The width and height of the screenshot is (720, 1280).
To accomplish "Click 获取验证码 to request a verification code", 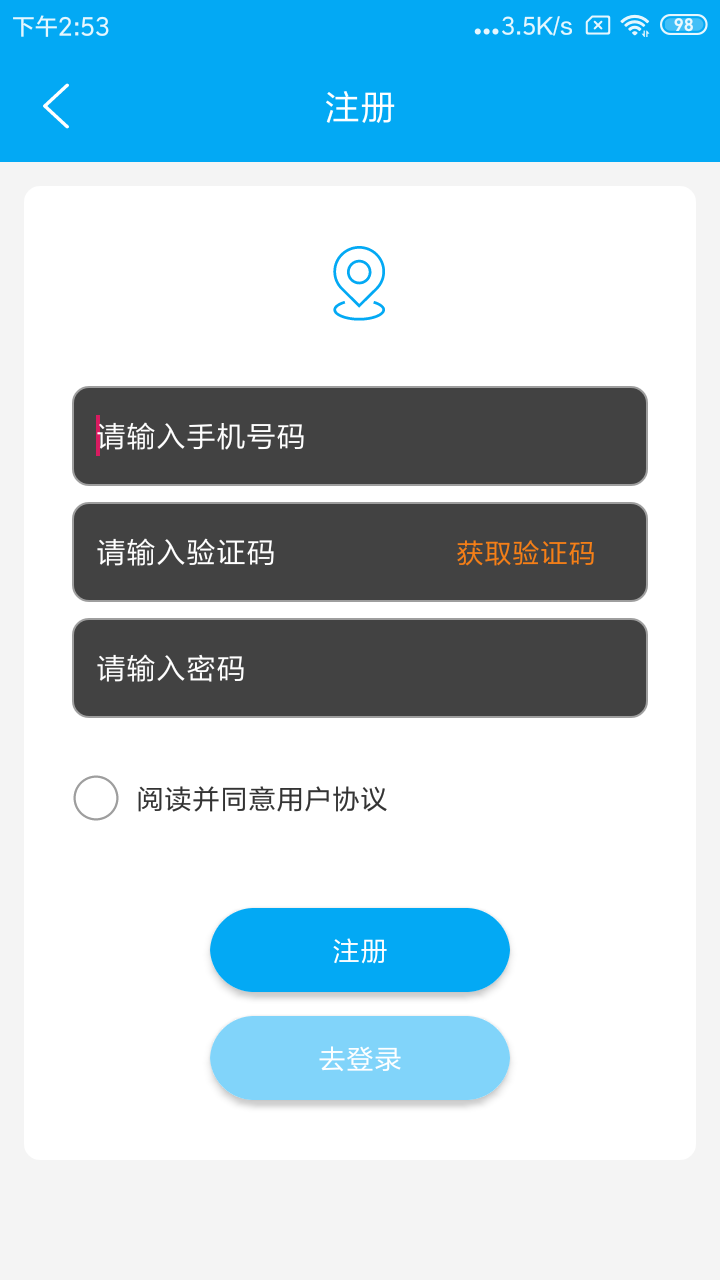I will [x=527, y=552].
